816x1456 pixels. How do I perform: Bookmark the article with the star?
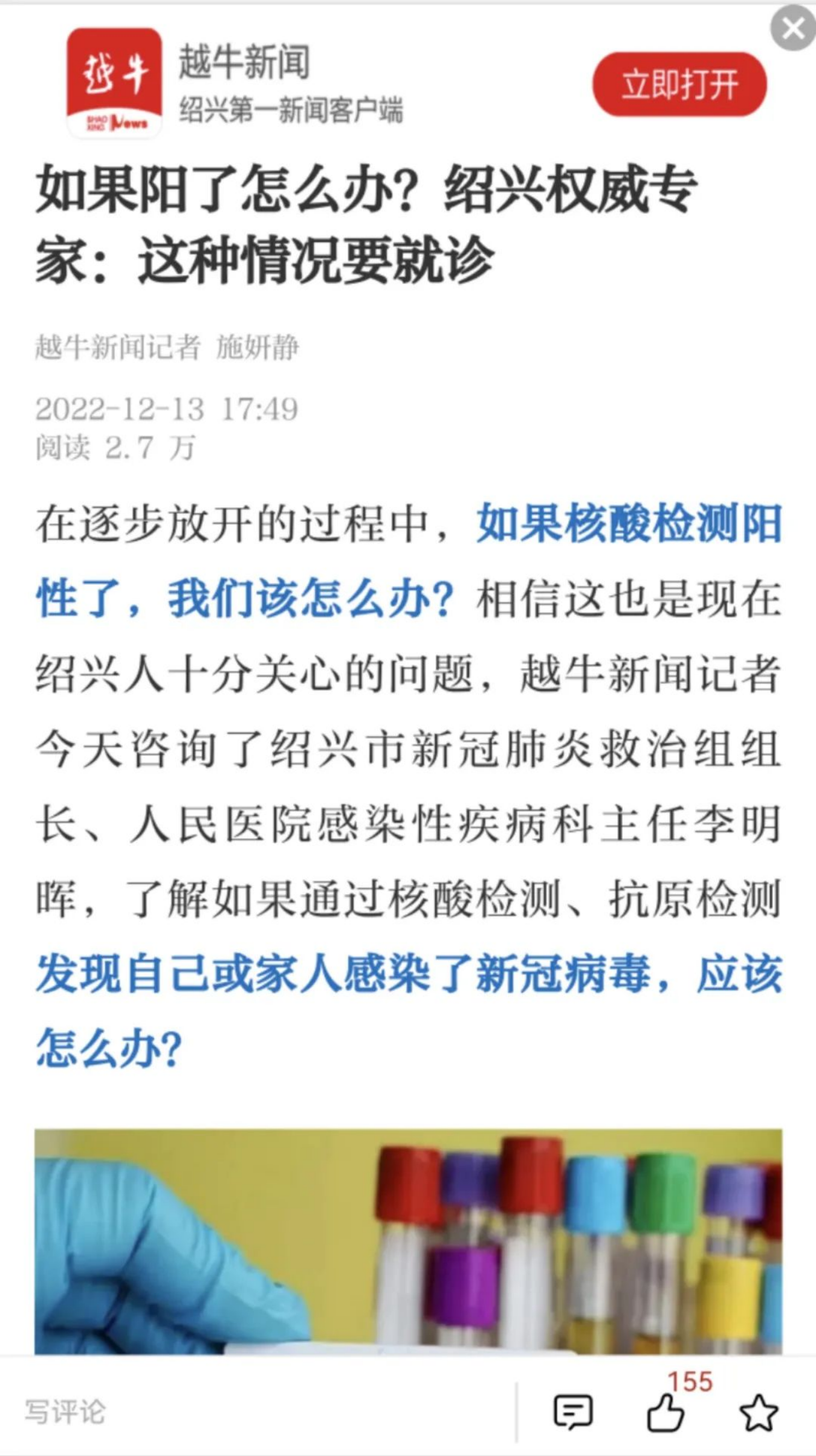click(x=759, y=1413)
